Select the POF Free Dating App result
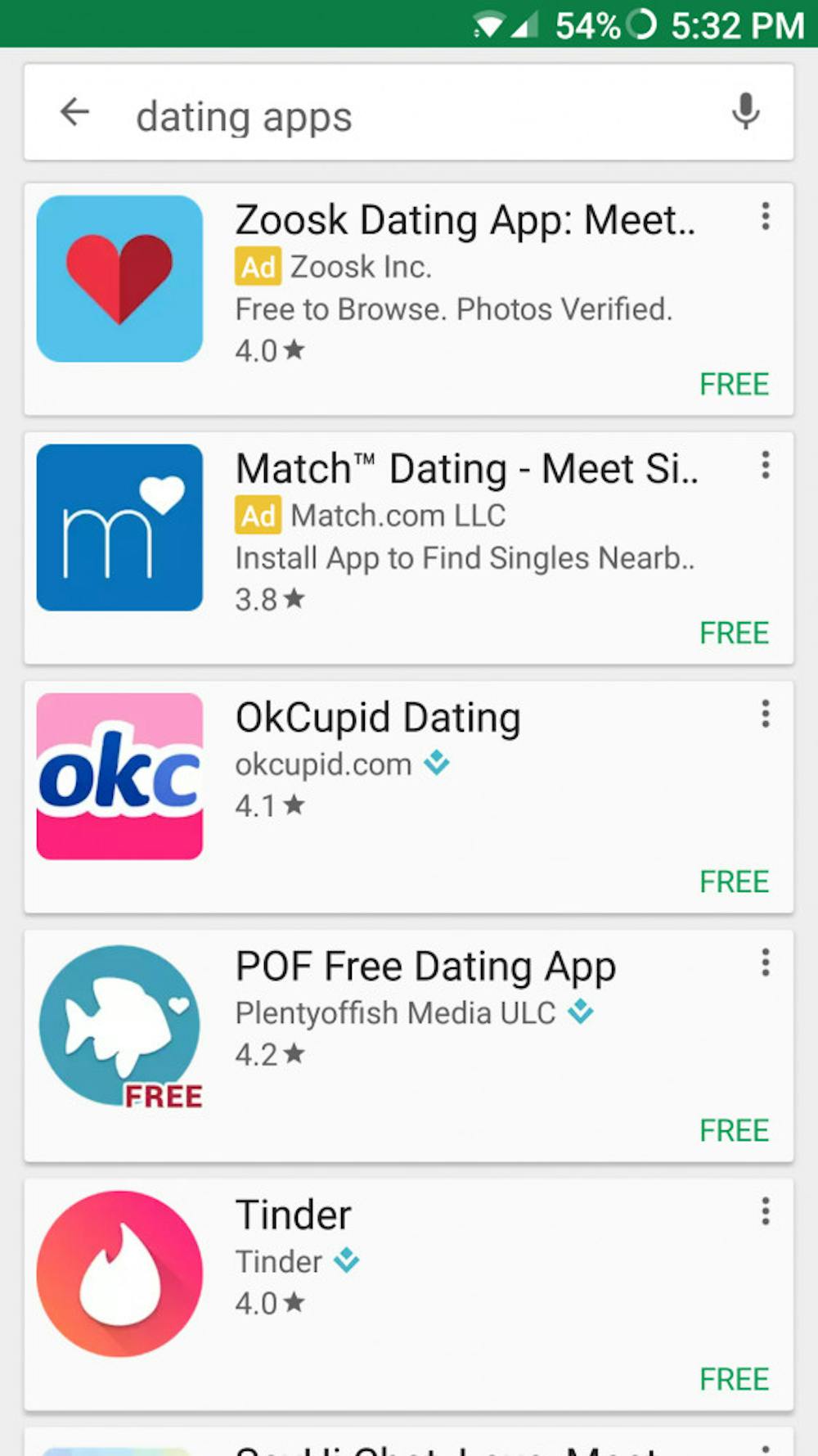Image resolution: width=818 pixels, height=1456 pixels. [425, 967]
